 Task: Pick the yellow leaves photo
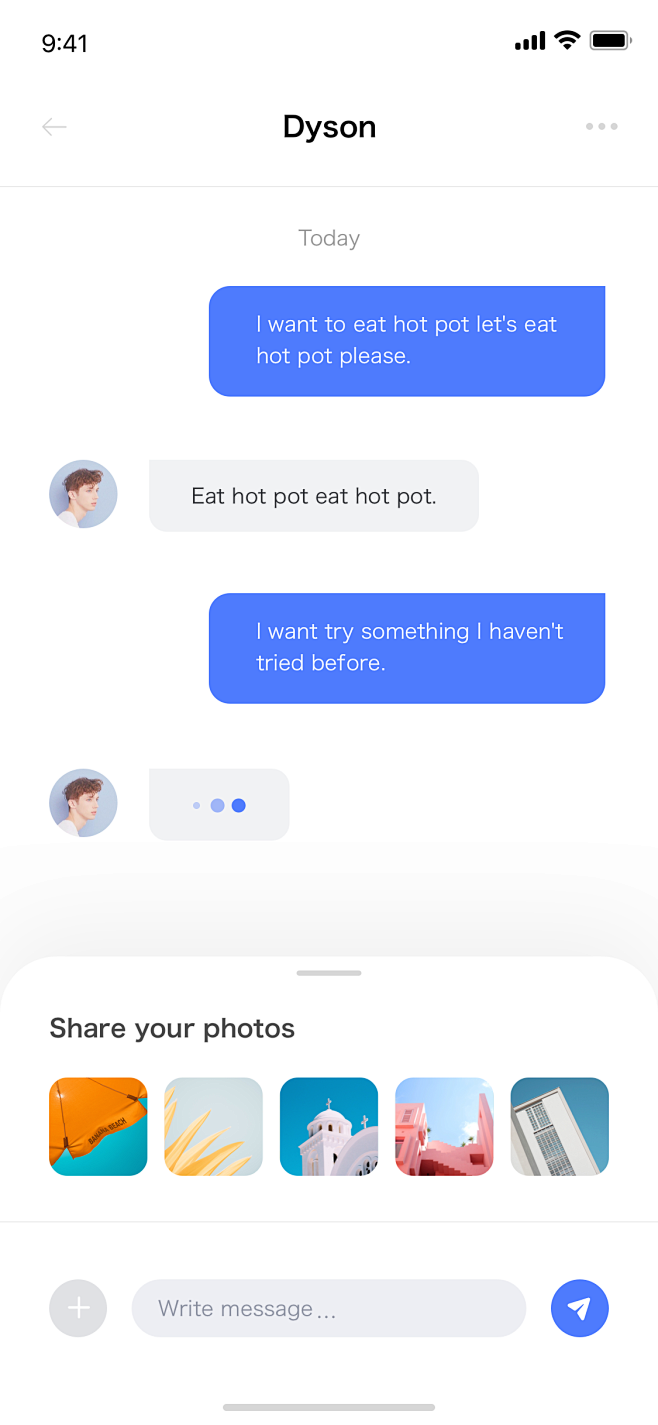[213, 1126]
